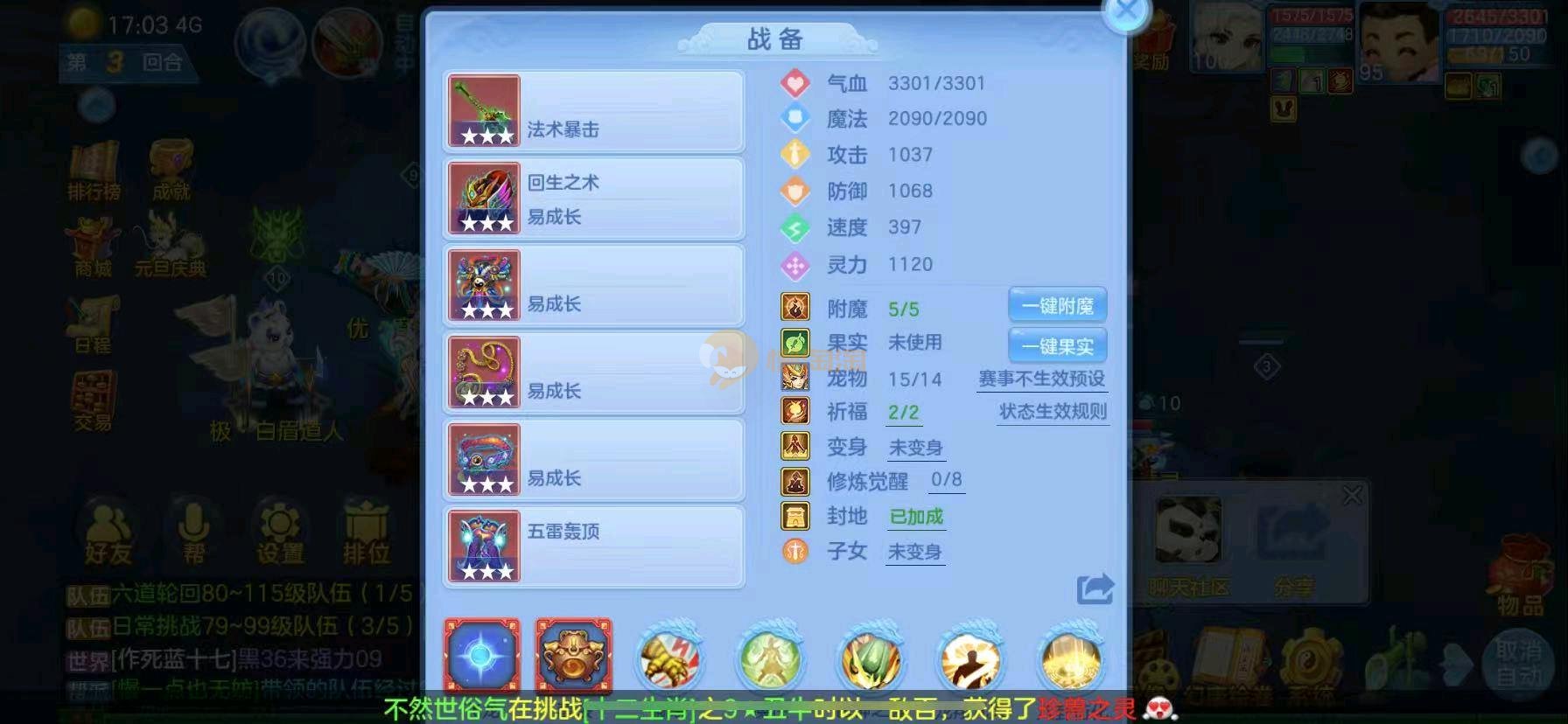The width and height of the screenshot is (1568, 724).
Task: Open the 回生之术 equipment item
Action: coord(593,198)
